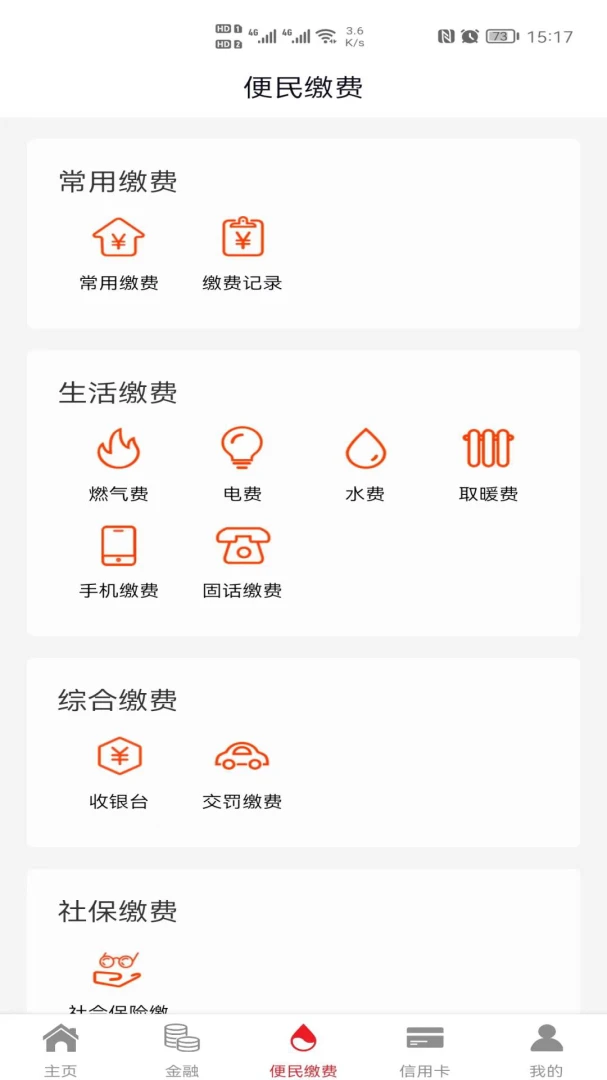
Task: Open 固话缴费 landline payment
Action: (242, 561)
